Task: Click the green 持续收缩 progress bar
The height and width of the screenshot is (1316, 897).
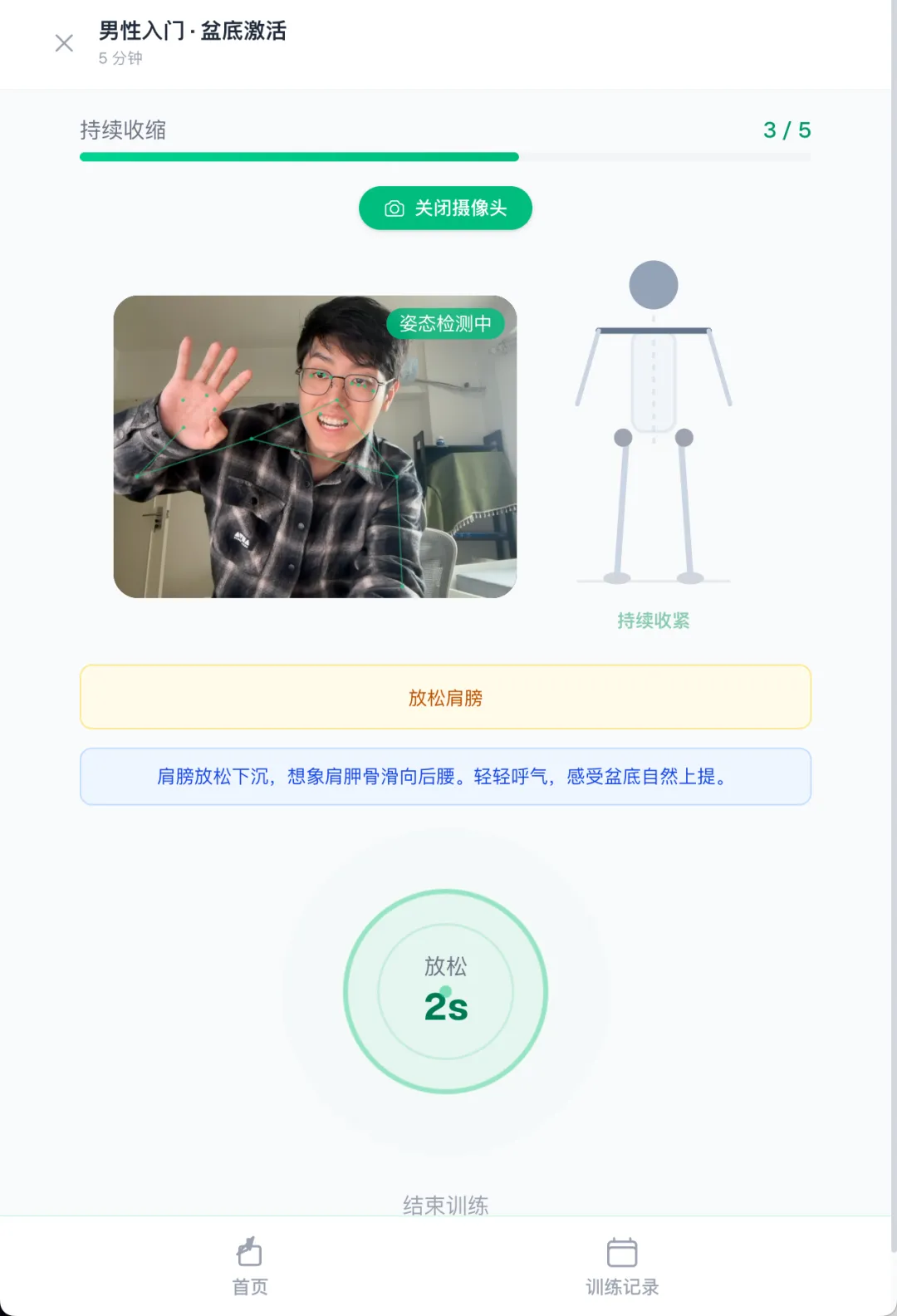Action: pos(299,157)
